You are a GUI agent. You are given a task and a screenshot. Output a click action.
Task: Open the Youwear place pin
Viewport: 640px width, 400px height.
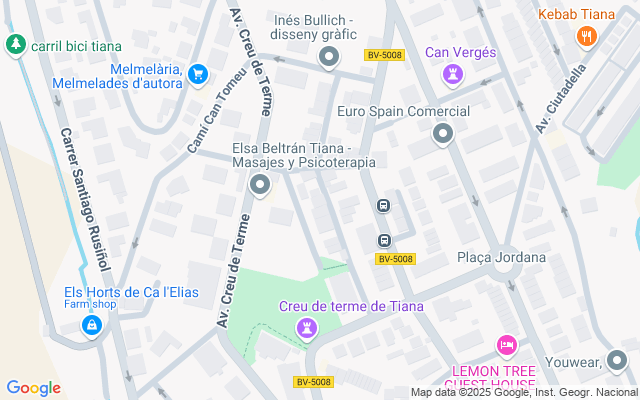coord(619,360)
